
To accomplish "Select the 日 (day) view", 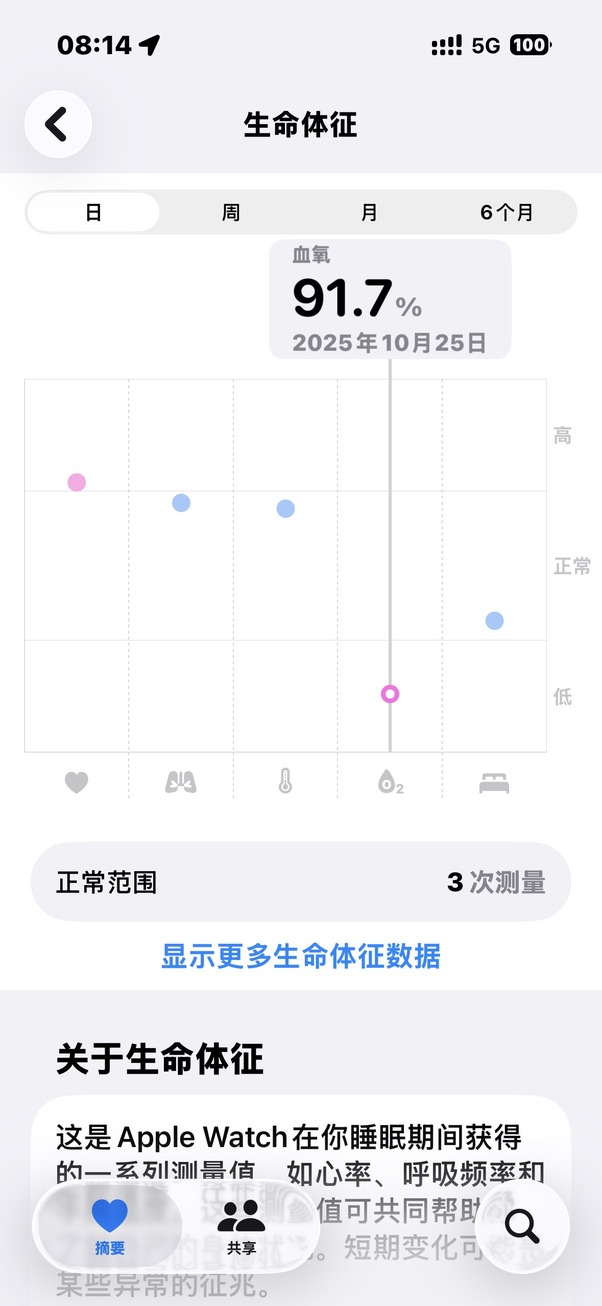I will 93,213.
